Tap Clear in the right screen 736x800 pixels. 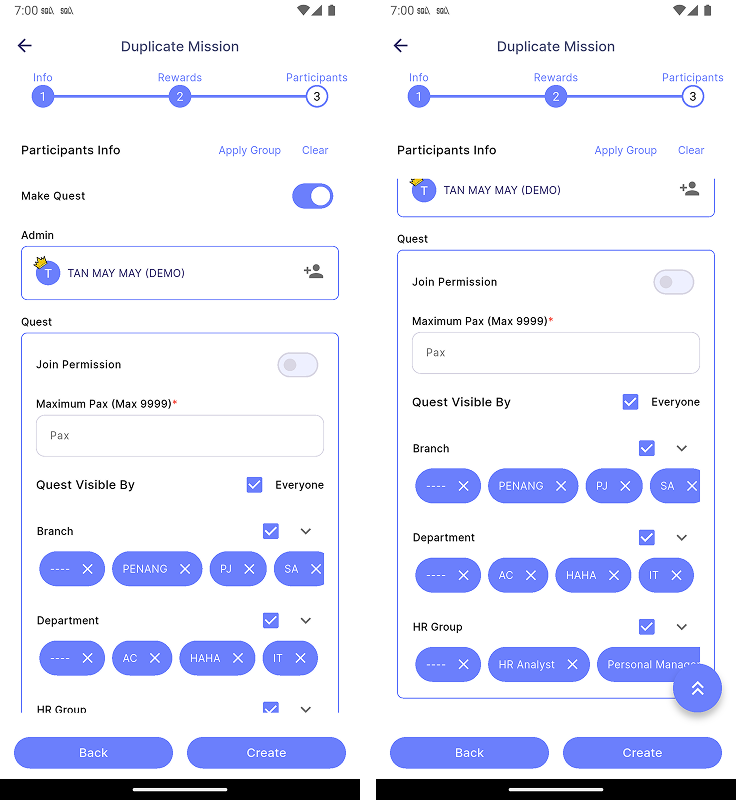click(691, 150)
